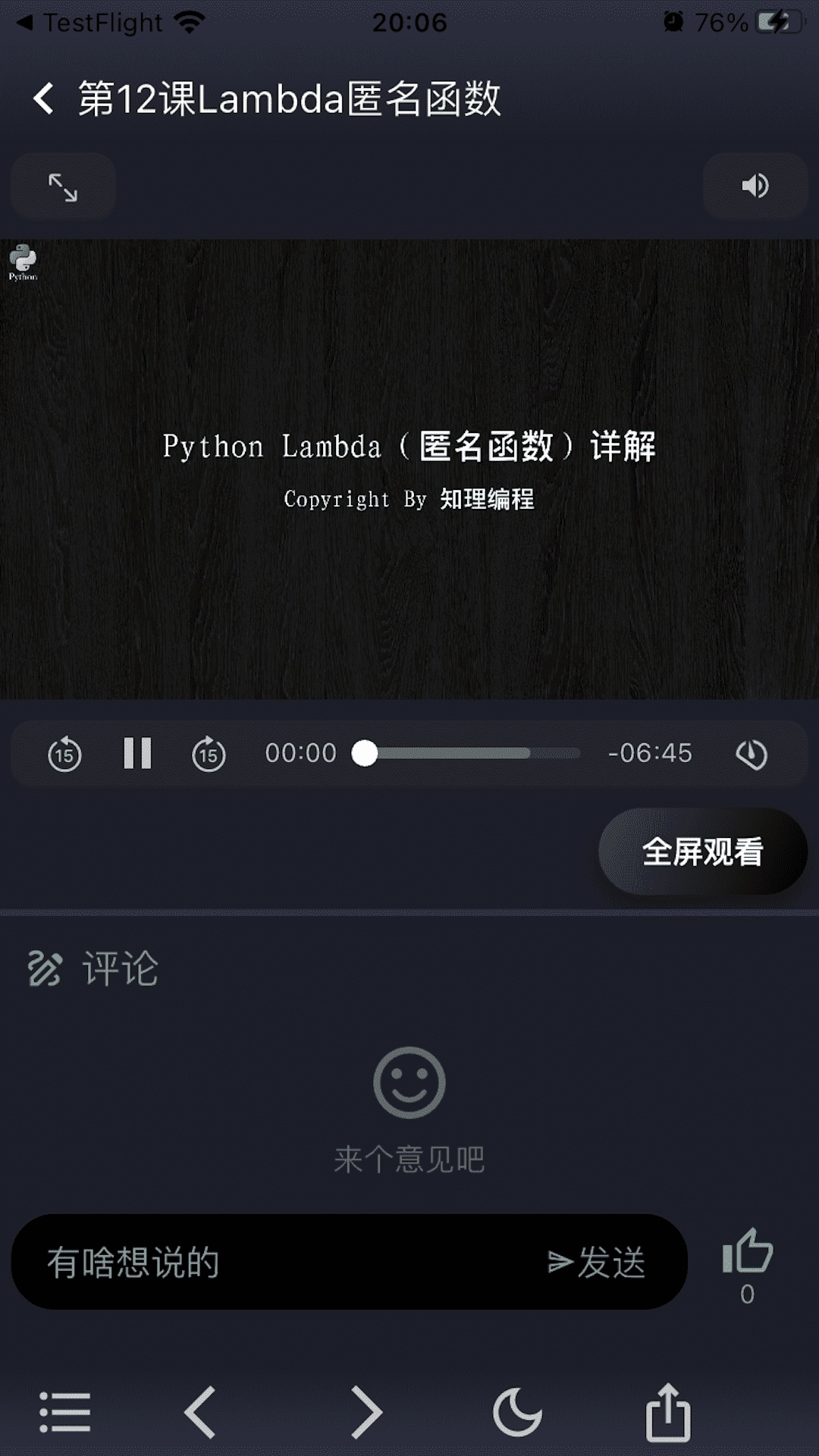Image resolution: width=819 pixels, height=1456 pixels.
Task: Select the forward 15 seconds control
Action: [x=209, y=753]
